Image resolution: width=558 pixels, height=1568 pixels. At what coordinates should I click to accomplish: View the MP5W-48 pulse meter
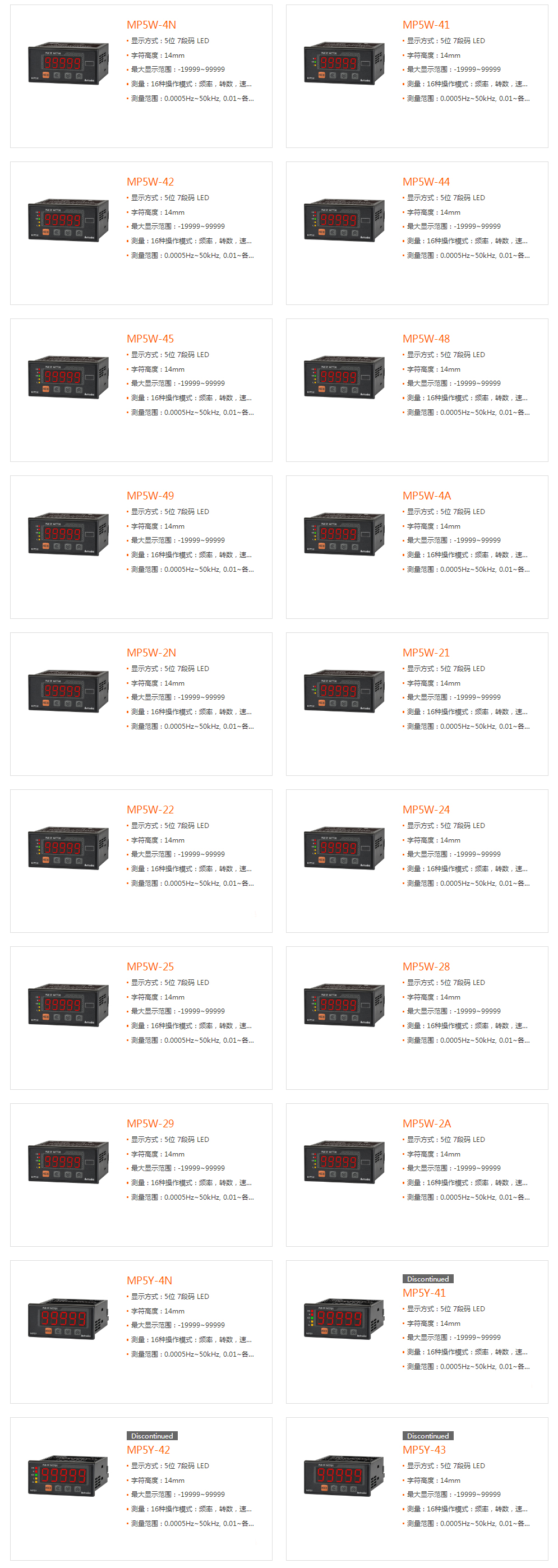coord(426,339)
